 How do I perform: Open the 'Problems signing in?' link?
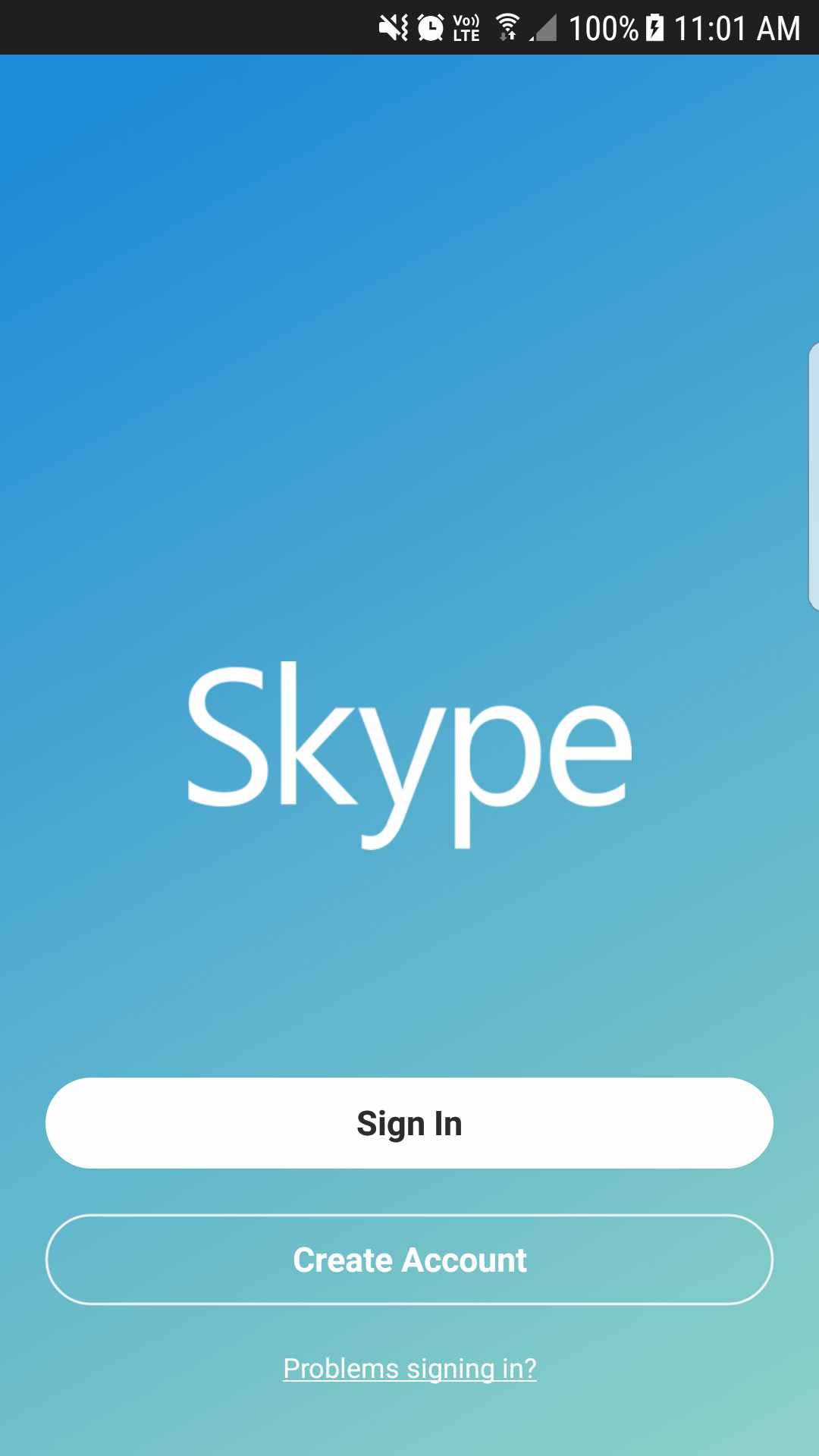tap(409, 1369)
